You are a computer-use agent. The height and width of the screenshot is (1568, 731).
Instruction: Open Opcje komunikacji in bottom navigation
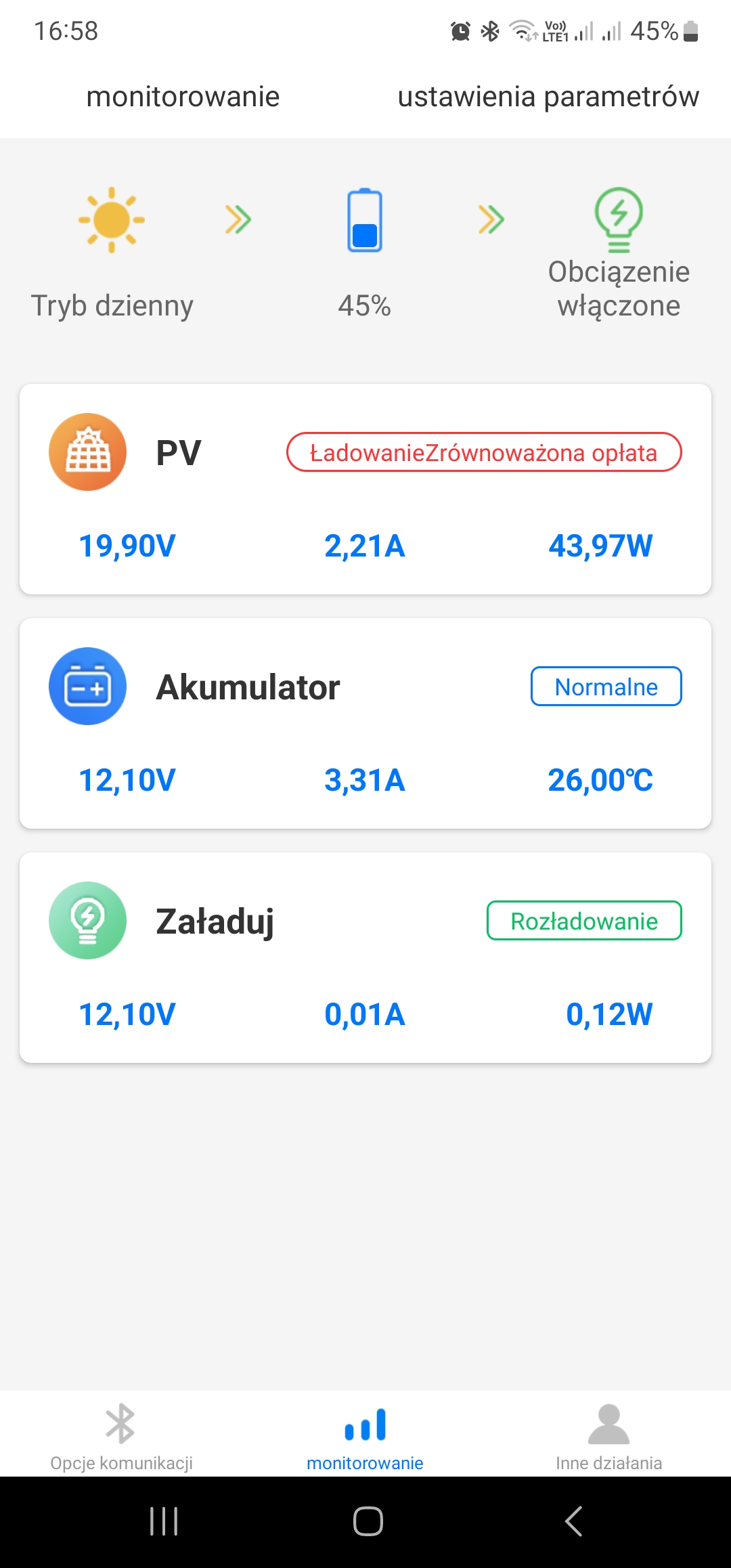pos(122,1437)
